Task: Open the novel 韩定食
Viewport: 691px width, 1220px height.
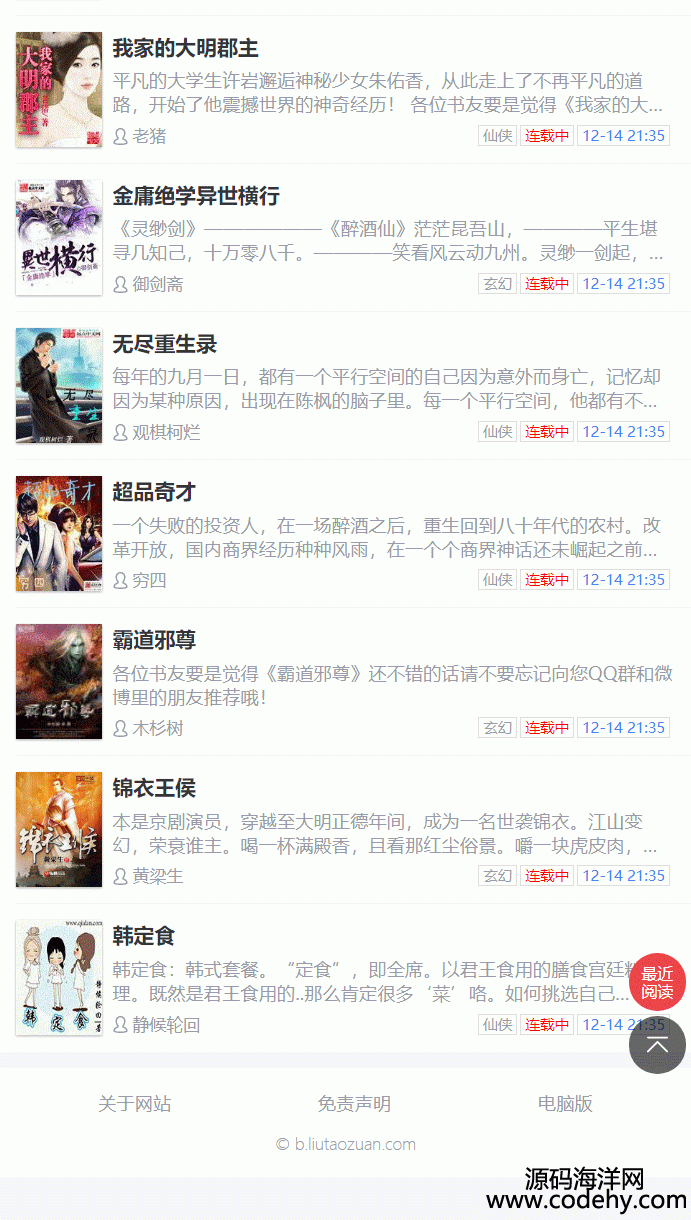Action: point(144,936)
